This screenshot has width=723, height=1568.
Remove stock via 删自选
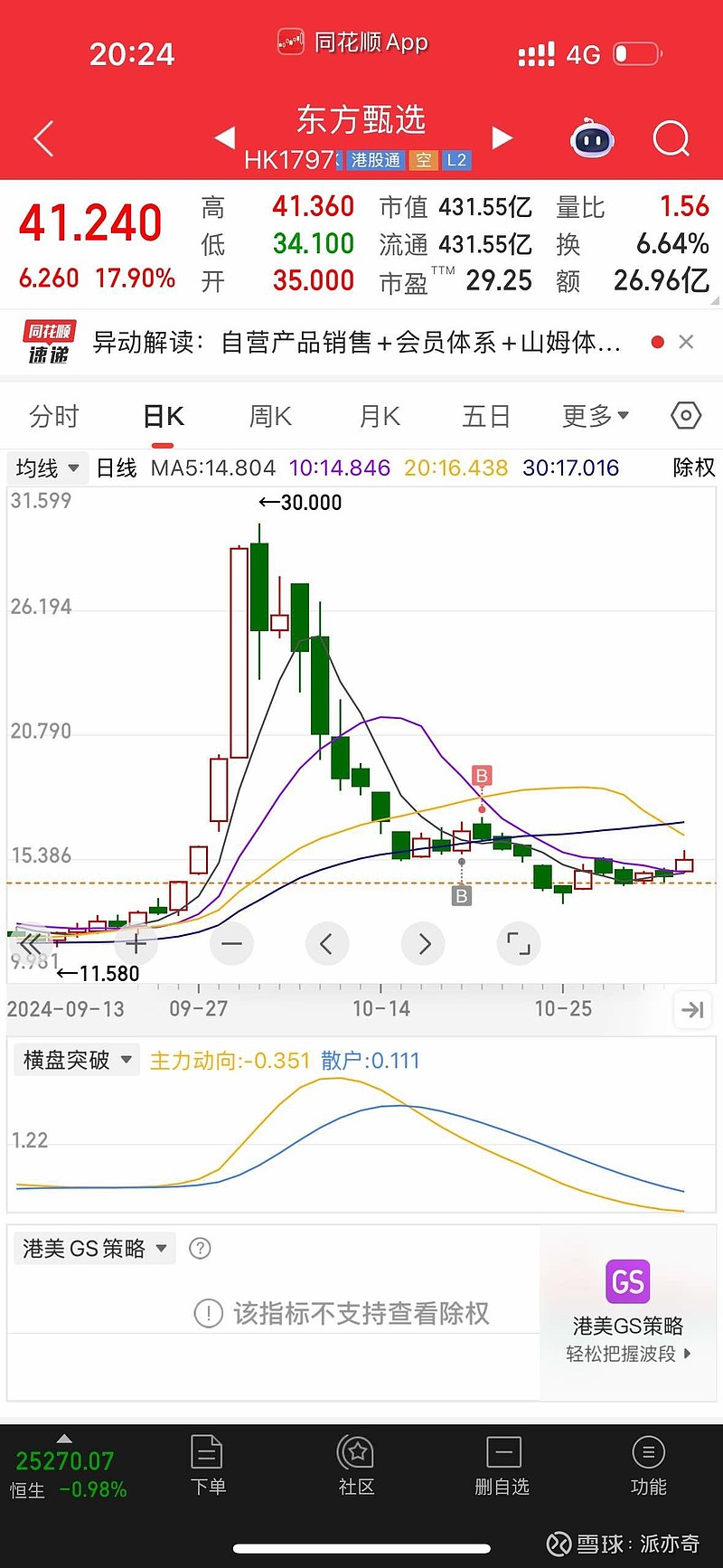[x=502, y=1467]
